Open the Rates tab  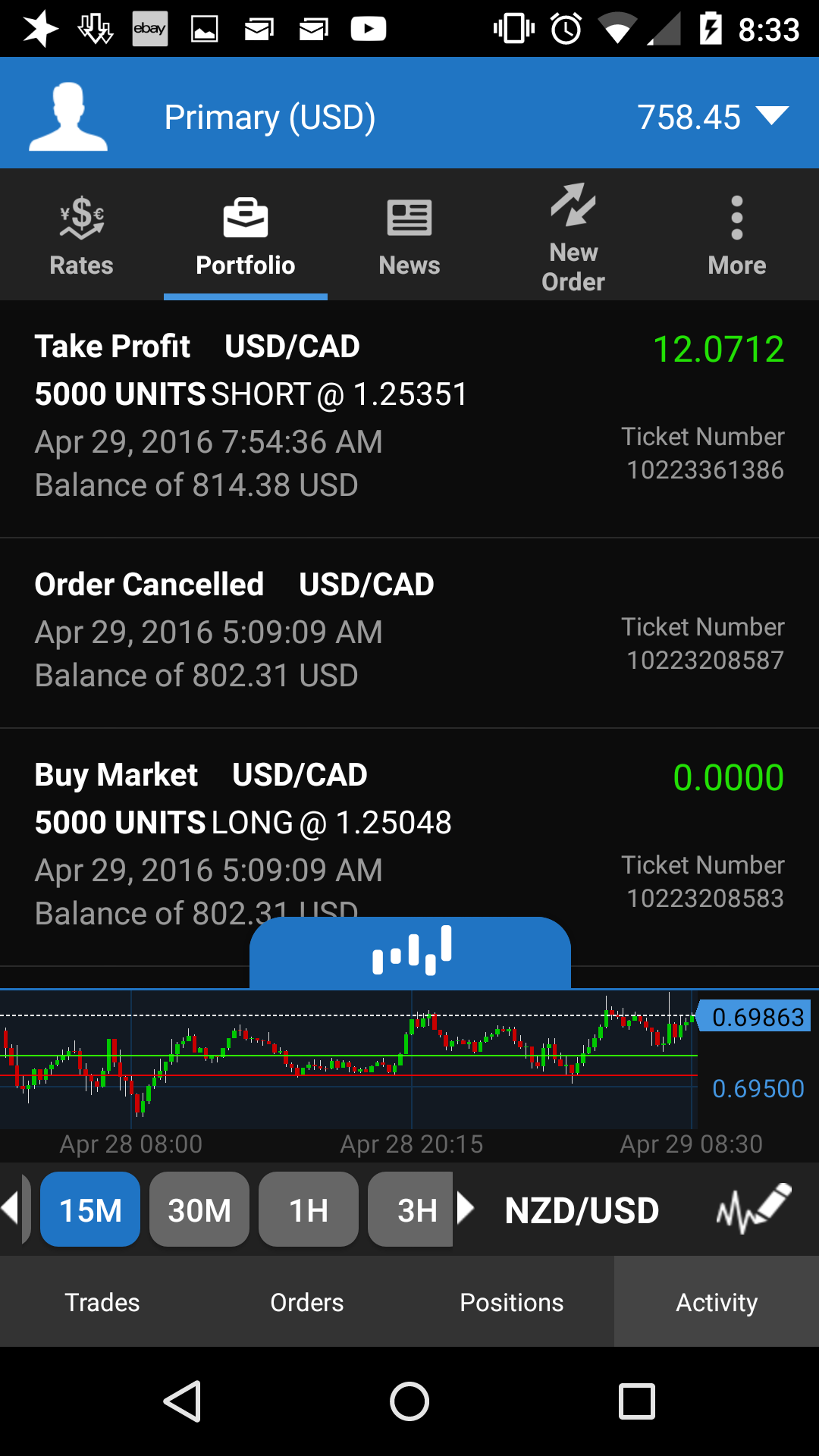tap(81, 236)
